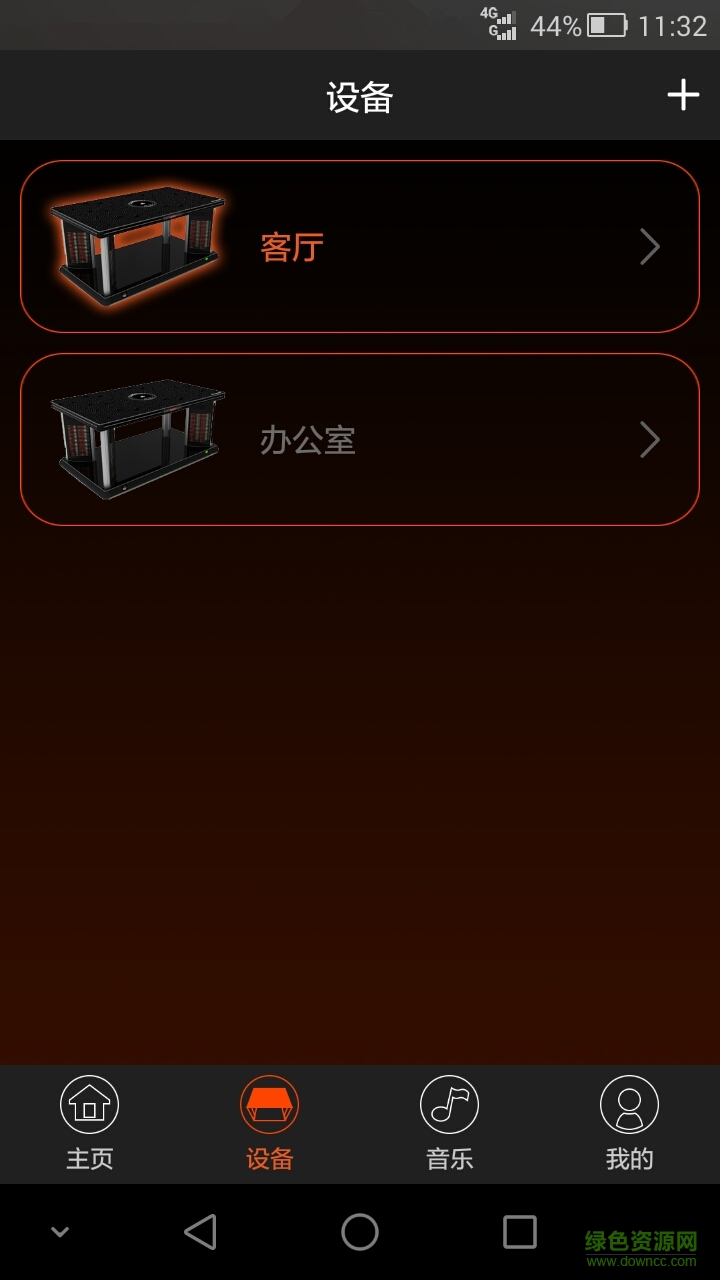The height and width of the screenshot is (1280, 720).
Task: Expand the 客厅 device via its chevron
Action: coord(650,246)
